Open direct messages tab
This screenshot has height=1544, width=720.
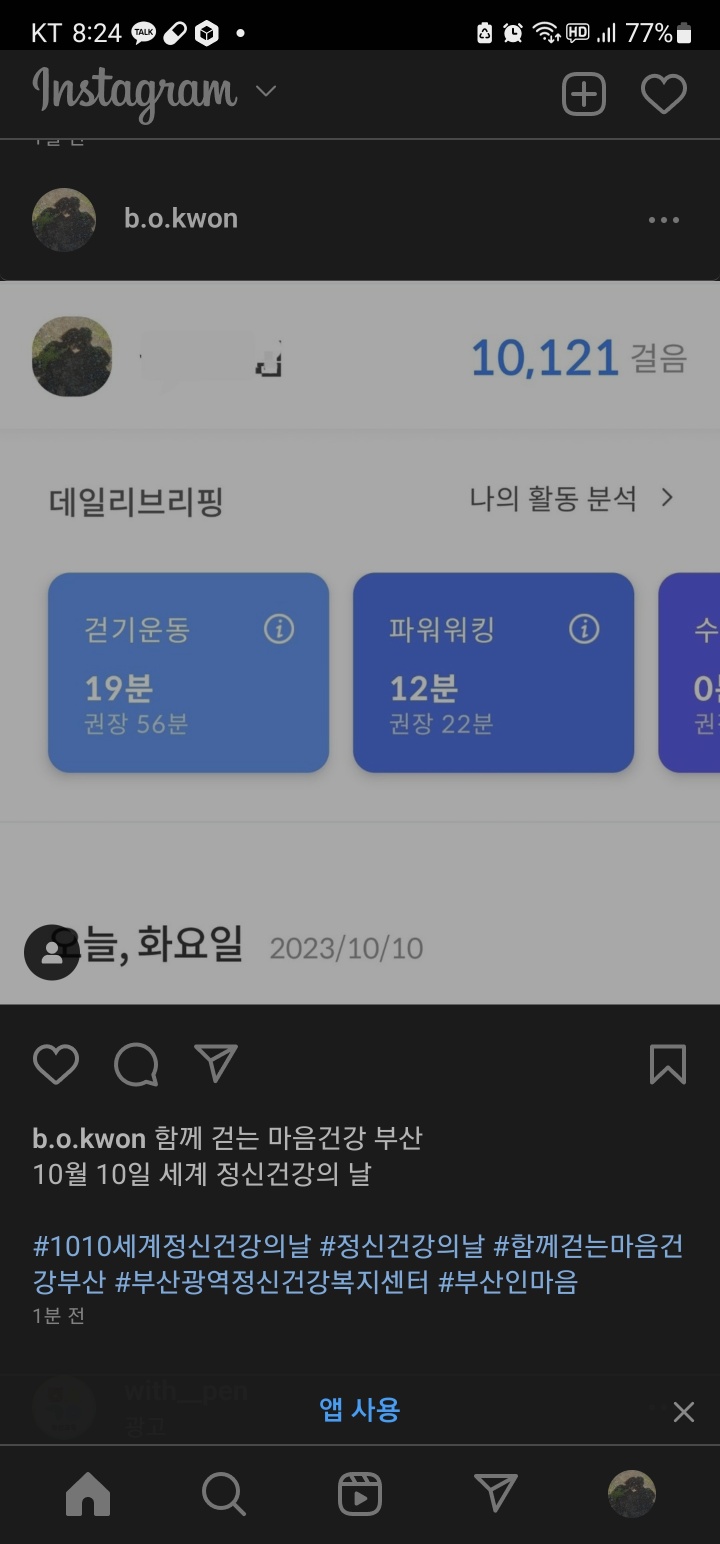[496, 1495]
